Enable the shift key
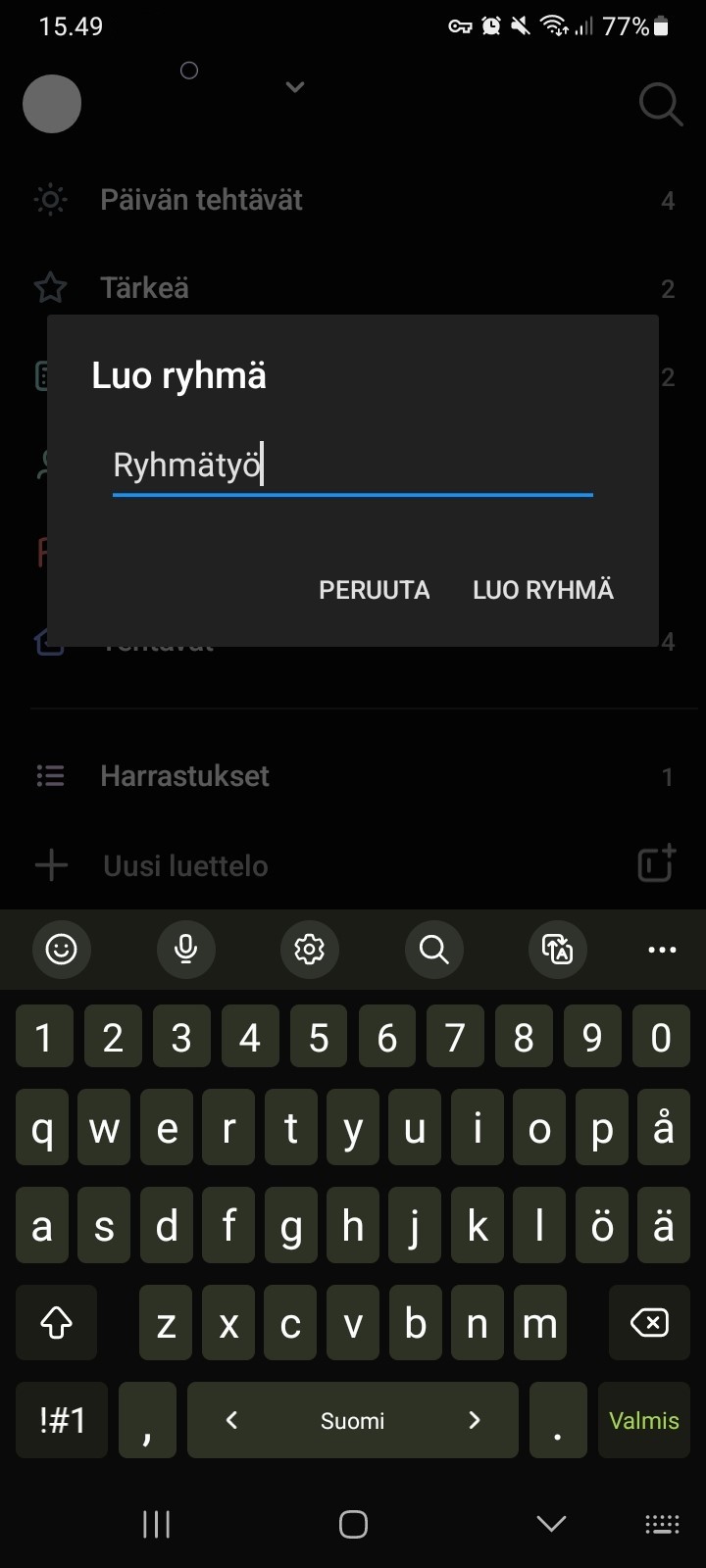 point(56,1323)
